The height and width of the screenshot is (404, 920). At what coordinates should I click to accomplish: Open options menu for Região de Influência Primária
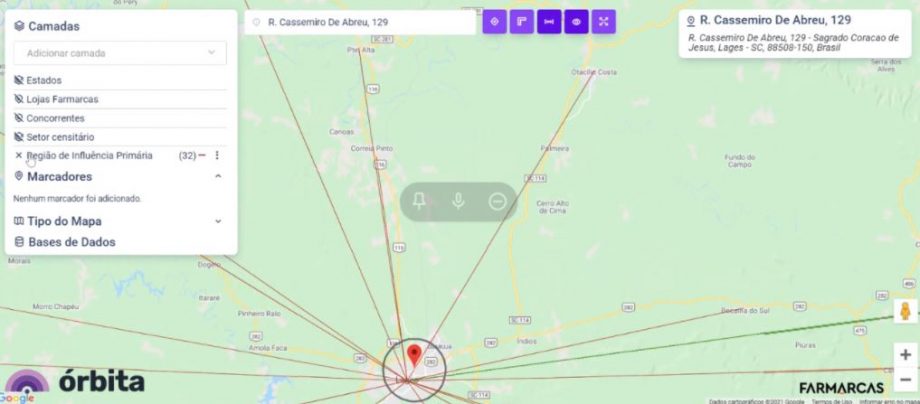click(x=217, y=155)
